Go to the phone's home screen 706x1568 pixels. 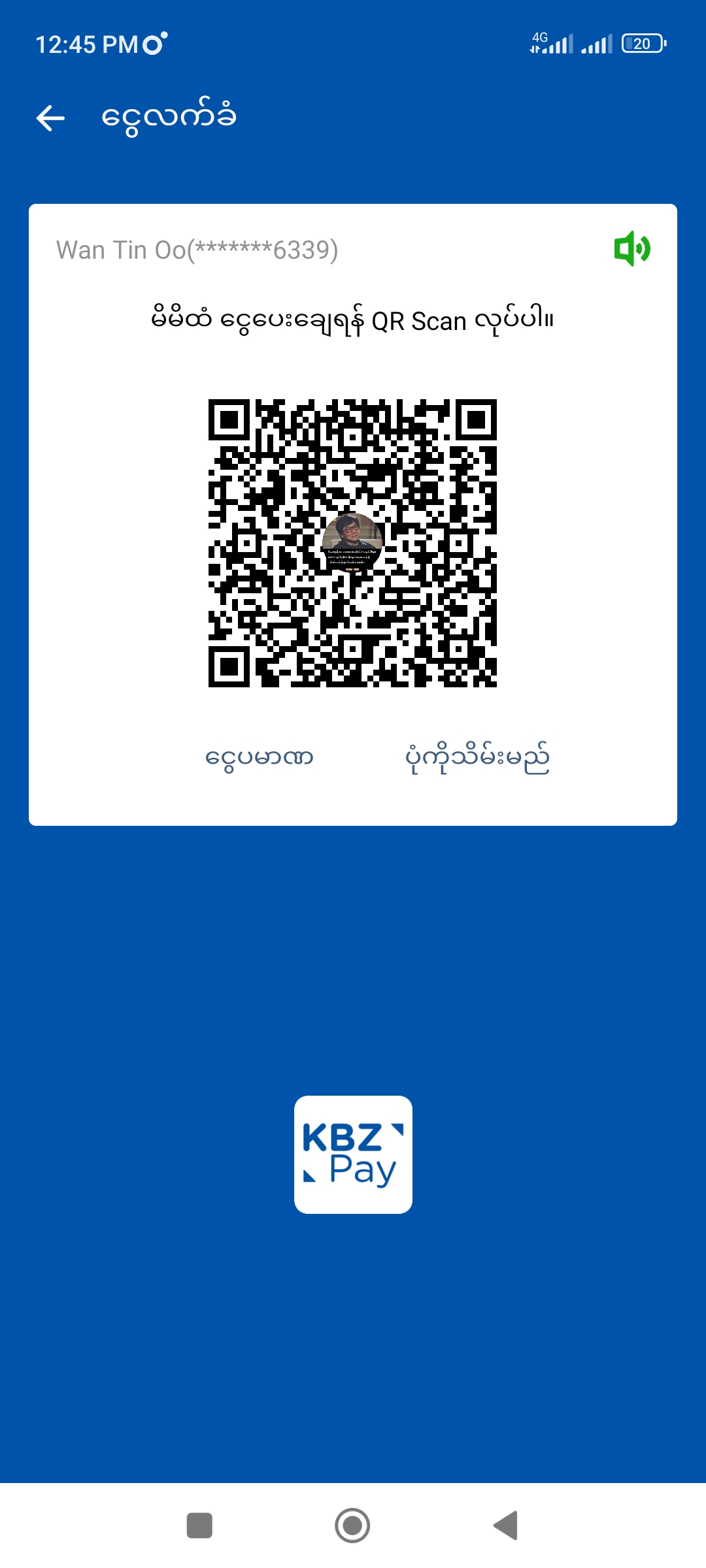(352, 1526)
